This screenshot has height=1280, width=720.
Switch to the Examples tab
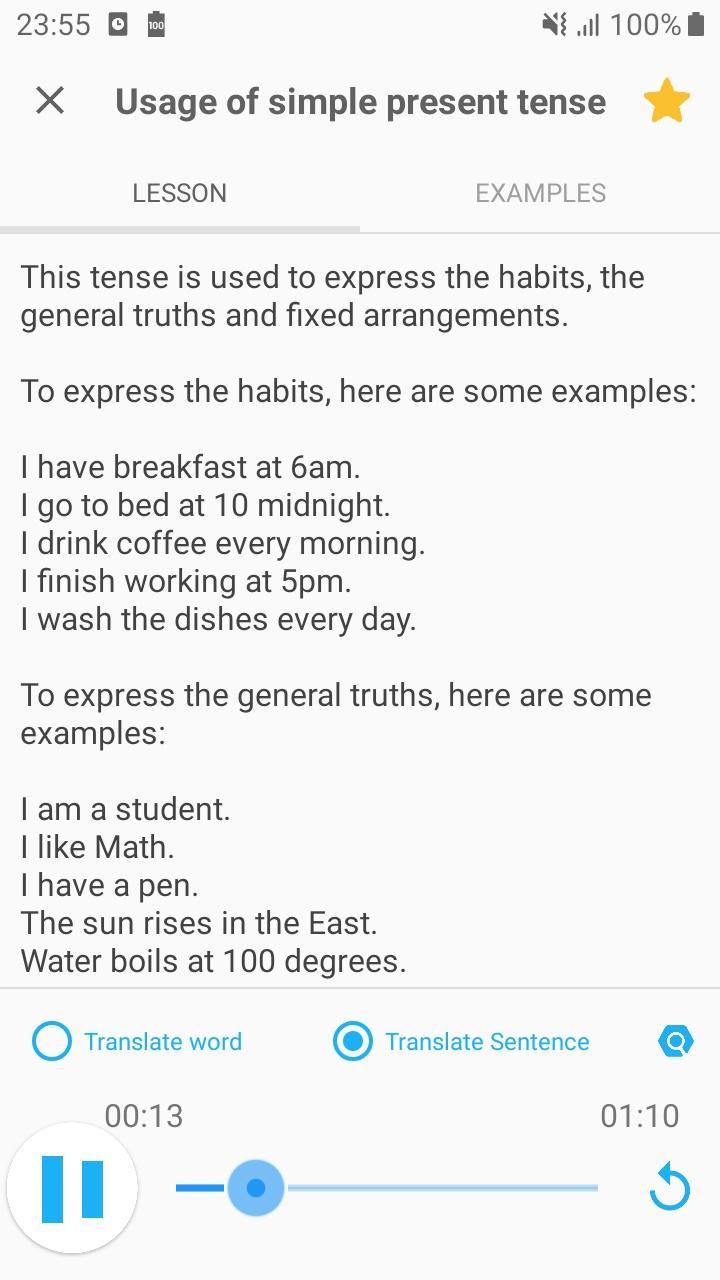pos(540,193)
